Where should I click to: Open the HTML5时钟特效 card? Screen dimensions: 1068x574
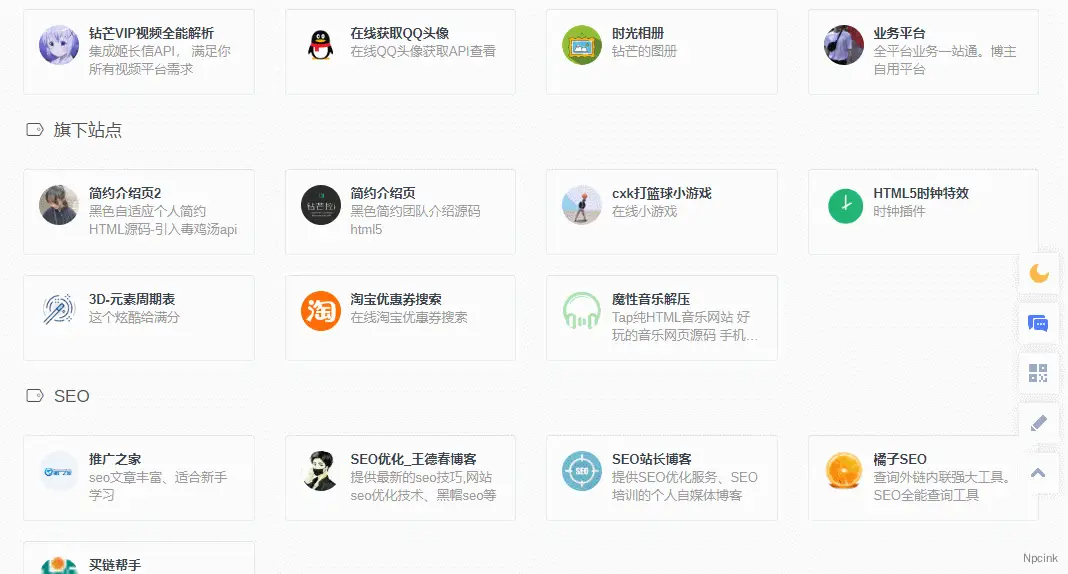click(923, 211)
